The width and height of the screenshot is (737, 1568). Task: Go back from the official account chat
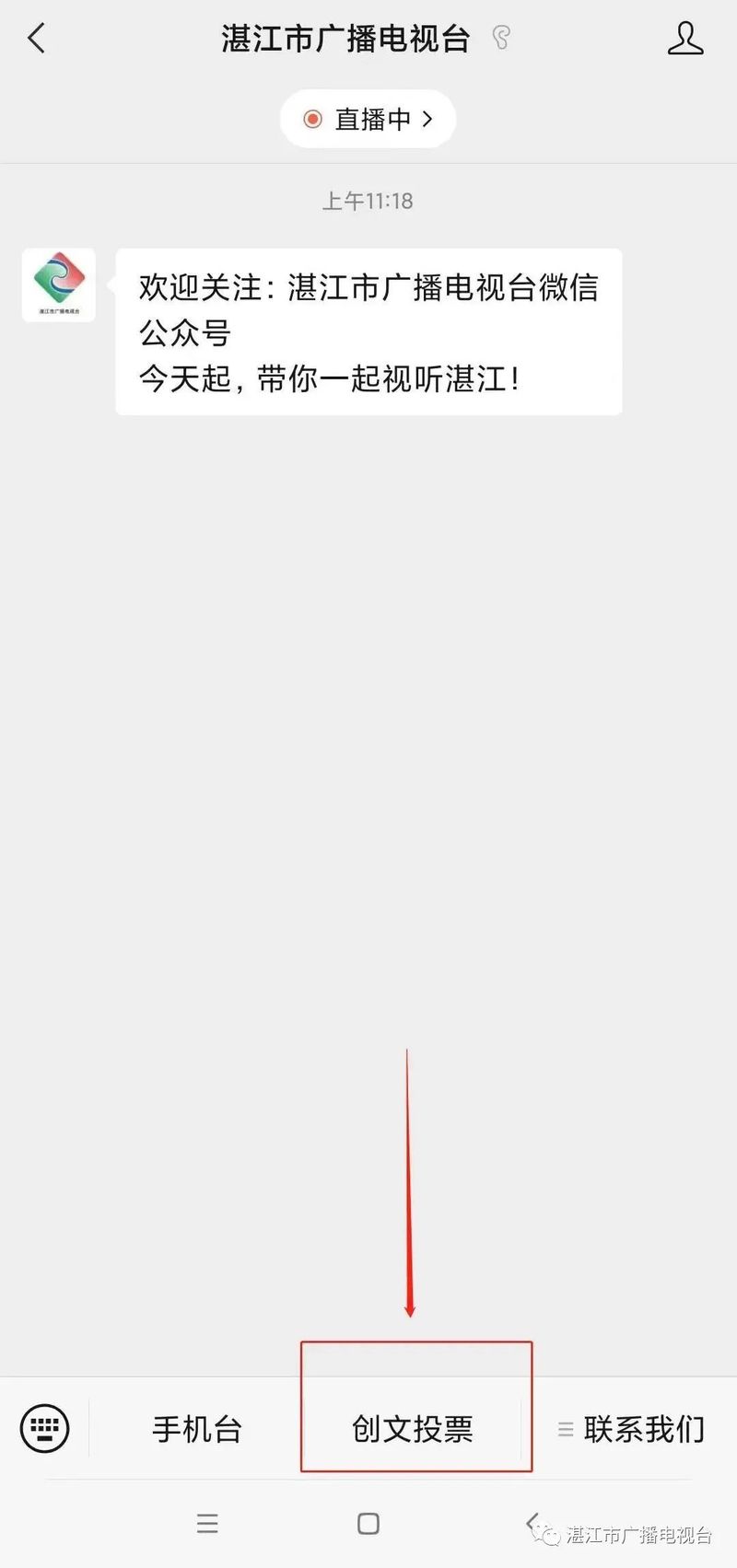(x=37, y=39)
